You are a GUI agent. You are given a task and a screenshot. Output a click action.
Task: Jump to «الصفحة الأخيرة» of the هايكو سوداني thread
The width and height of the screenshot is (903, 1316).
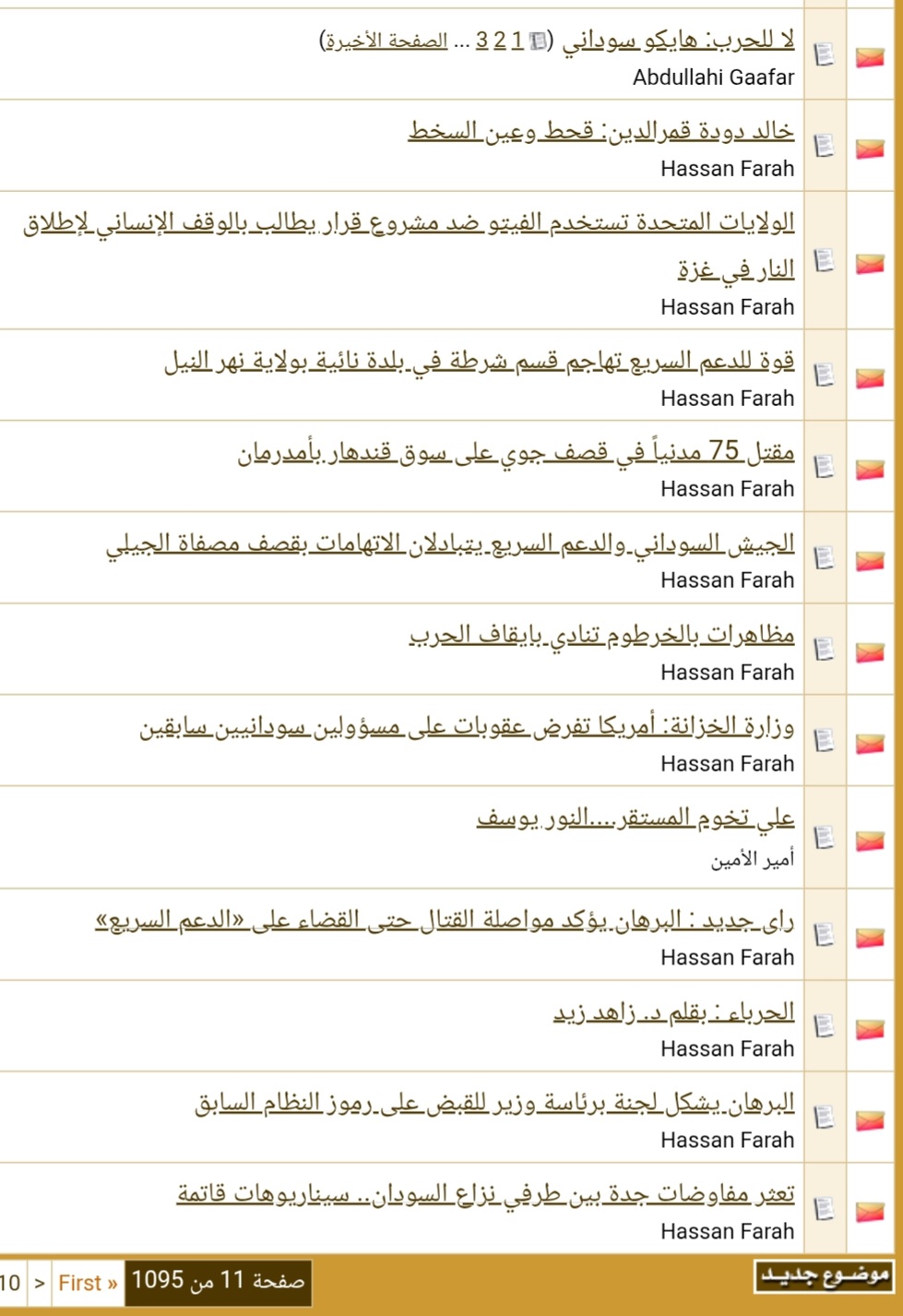pos(384,42)
